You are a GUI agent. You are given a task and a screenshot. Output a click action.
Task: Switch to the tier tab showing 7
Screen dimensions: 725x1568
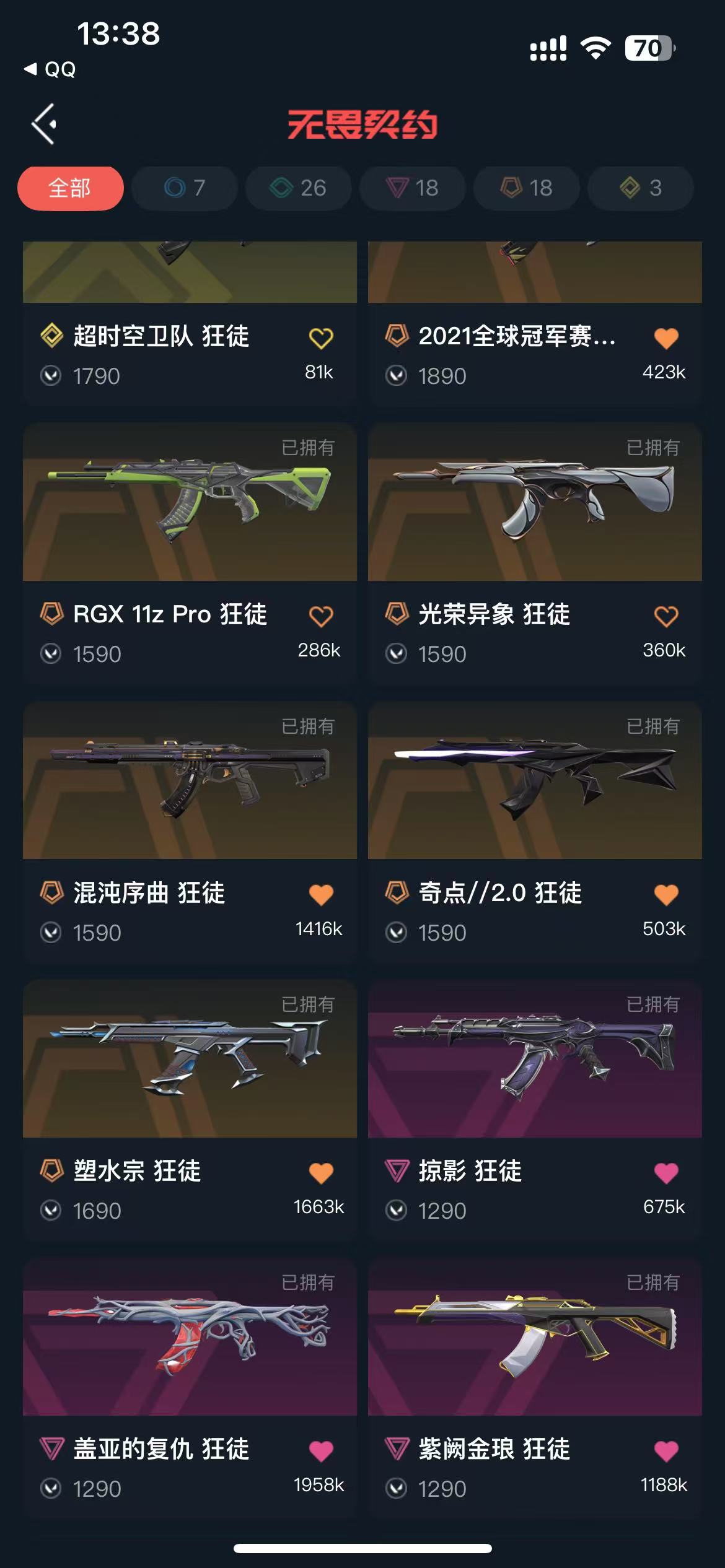pyautogui.click(x=185, y=188)
